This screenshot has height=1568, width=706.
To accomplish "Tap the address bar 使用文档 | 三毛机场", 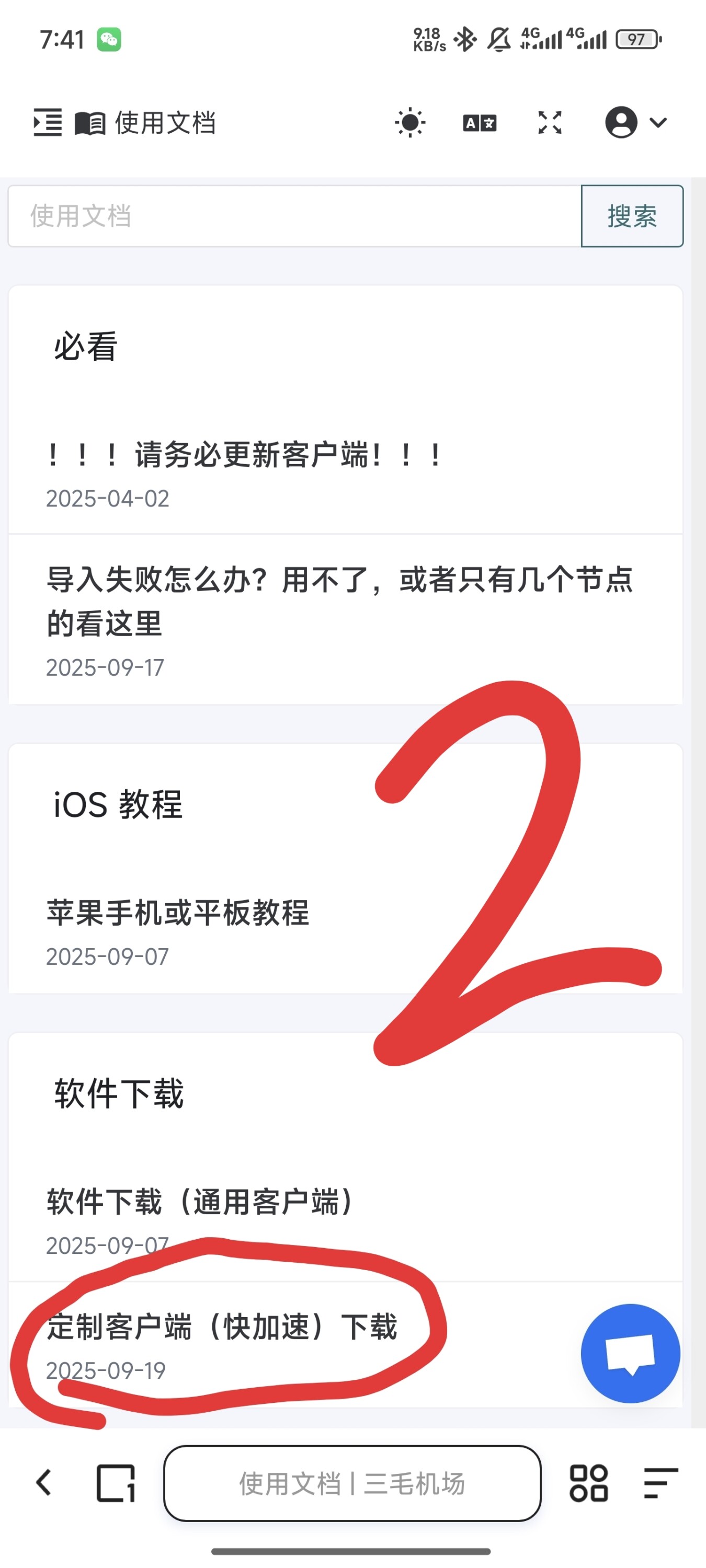I will click(x=352, y=1483).
